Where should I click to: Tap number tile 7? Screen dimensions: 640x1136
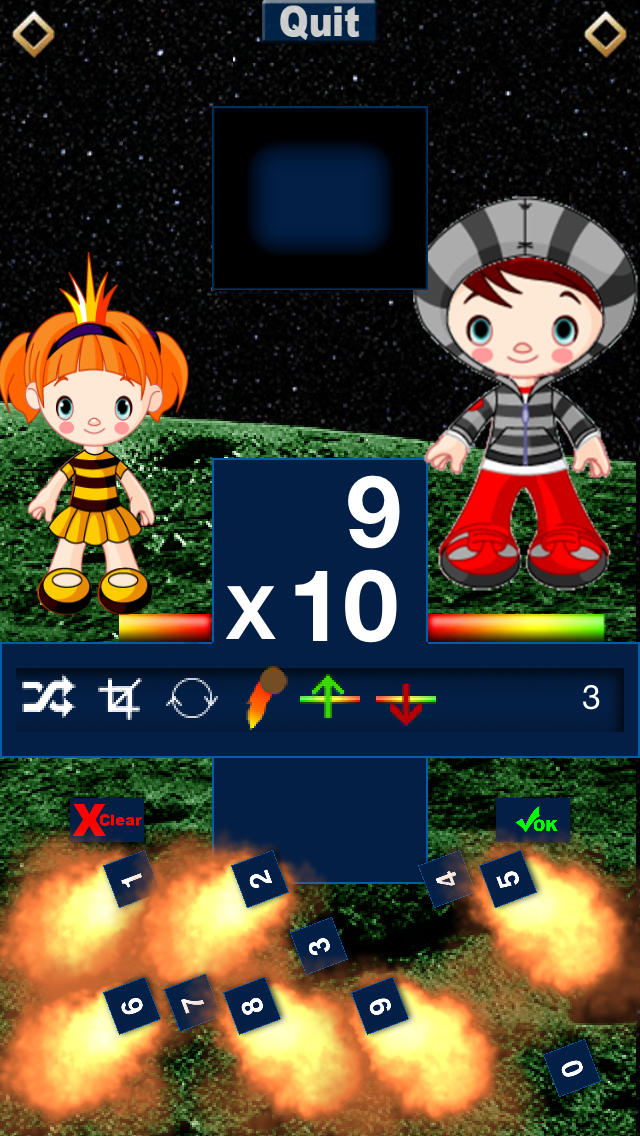pyautogui.click(x=191, y=1003)
